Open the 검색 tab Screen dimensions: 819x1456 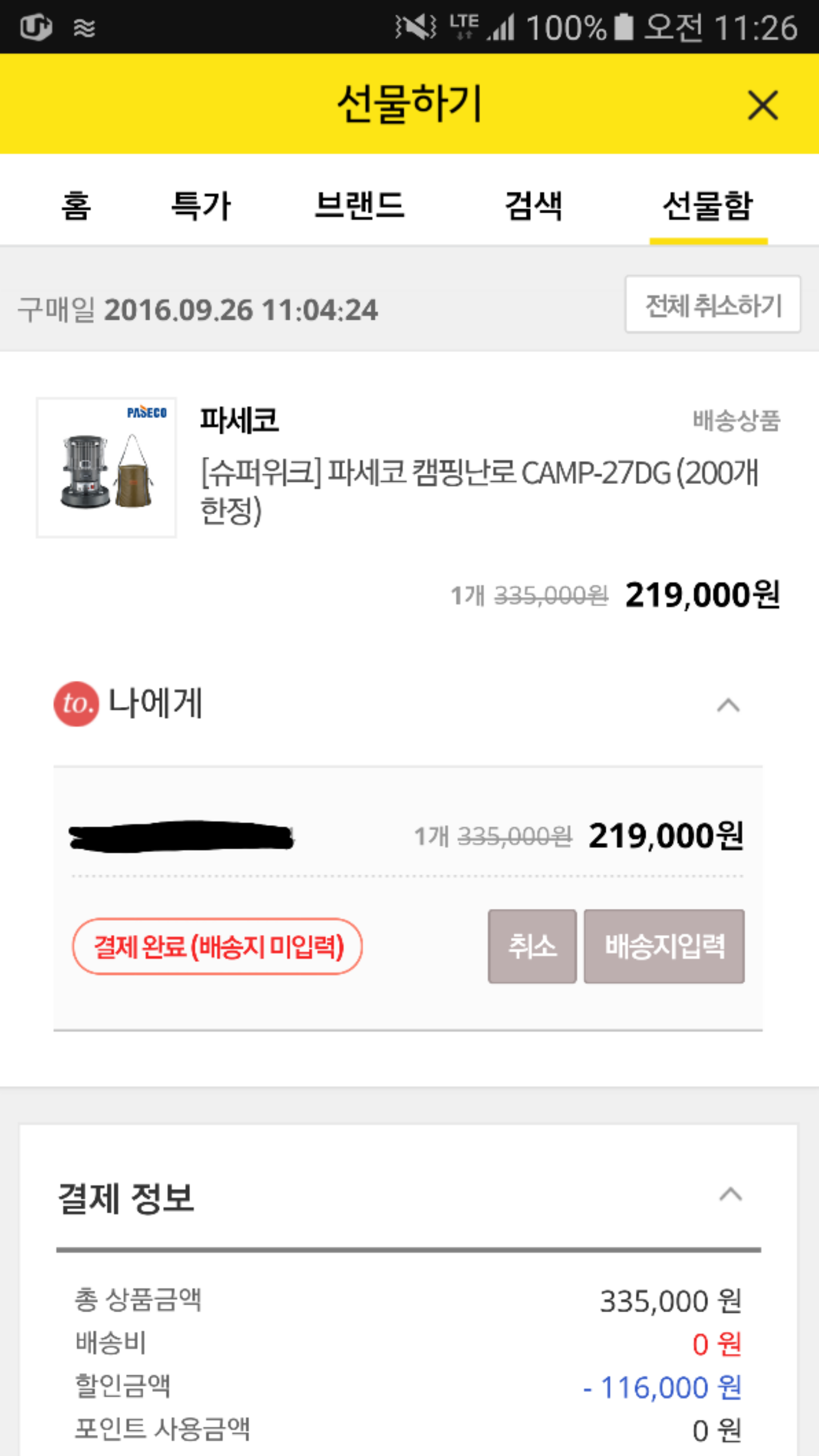pos(533,205)
